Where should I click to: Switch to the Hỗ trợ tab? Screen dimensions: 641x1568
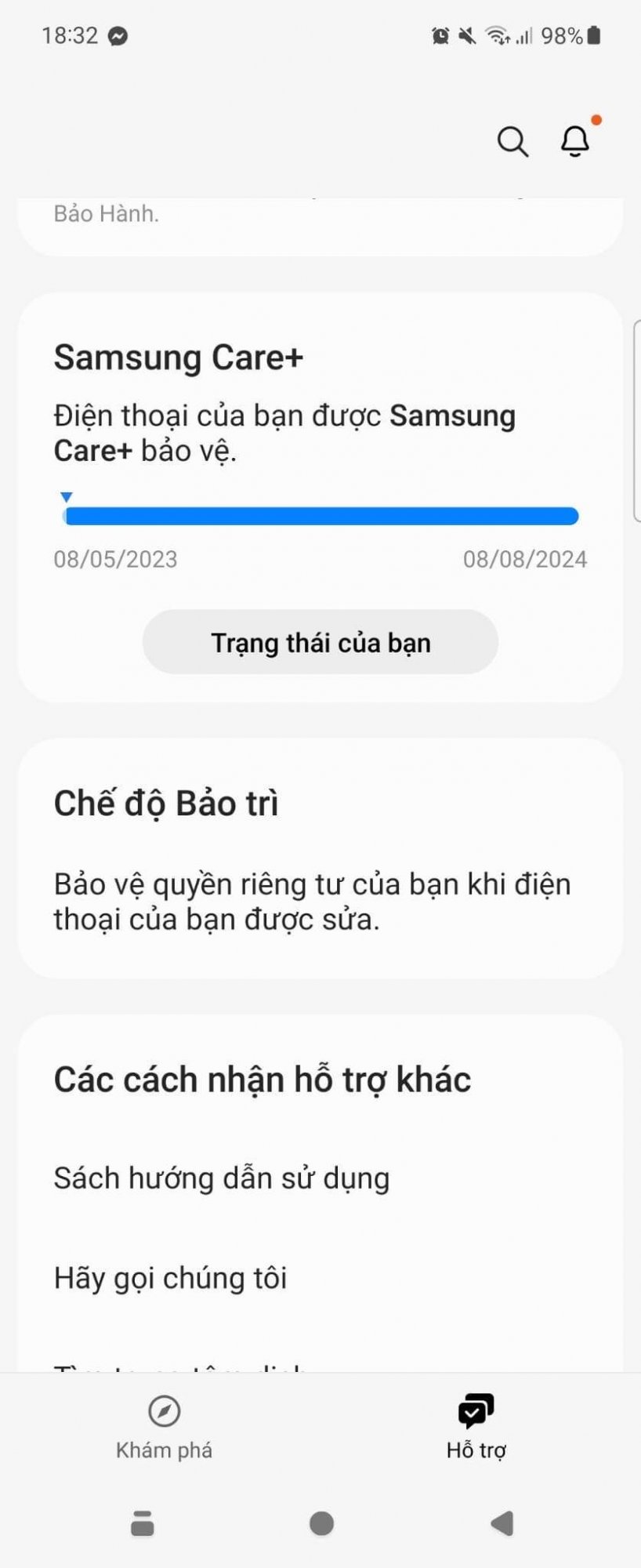point(476,1428)
